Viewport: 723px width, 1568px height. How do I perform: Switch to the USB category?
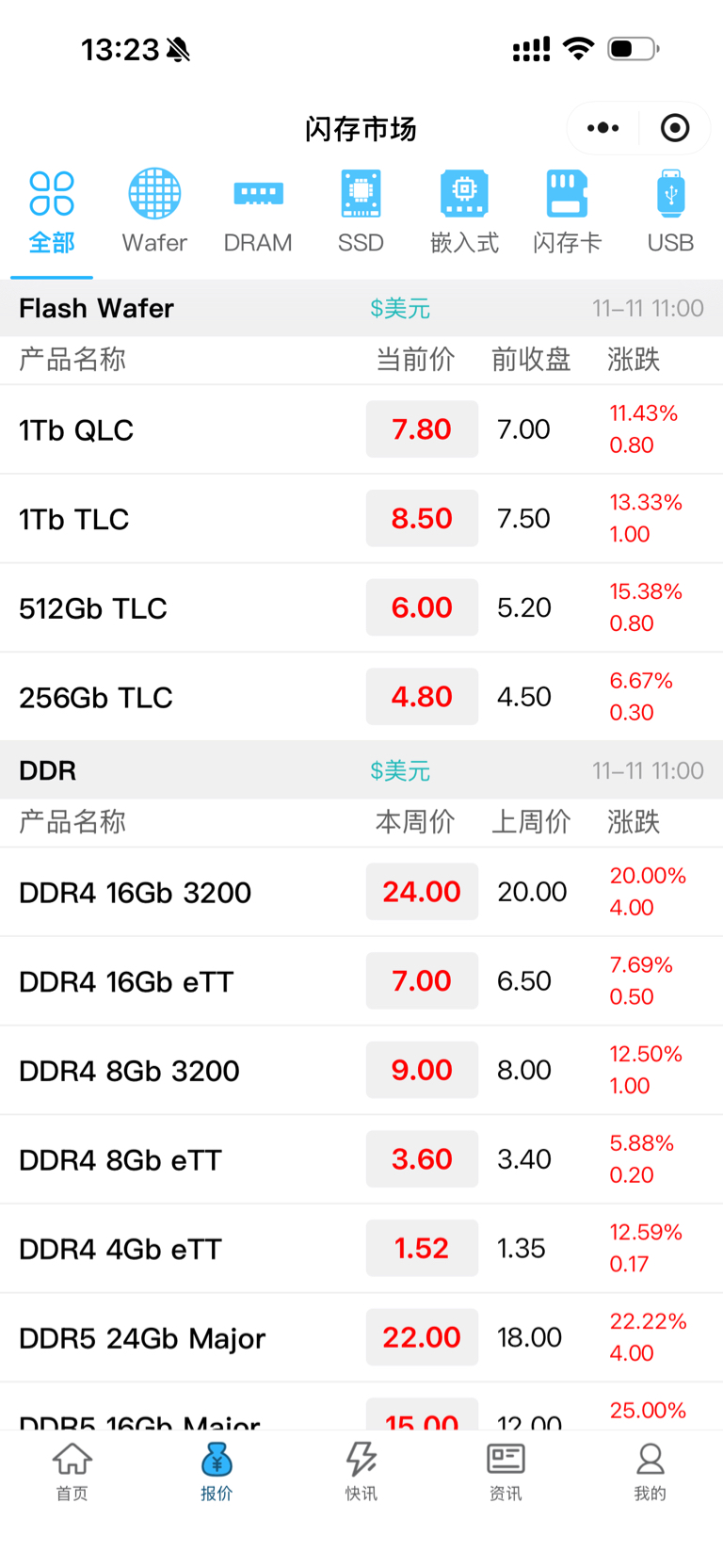[670, 214]
